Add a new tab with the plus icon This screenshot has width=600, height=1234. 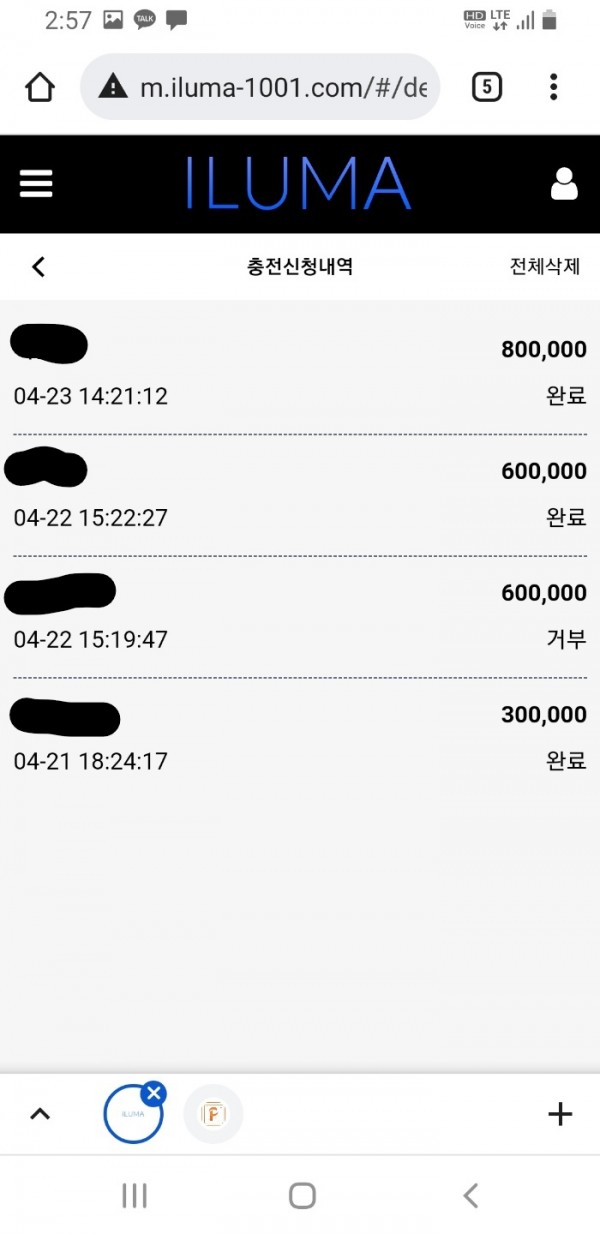[560, 1114]
